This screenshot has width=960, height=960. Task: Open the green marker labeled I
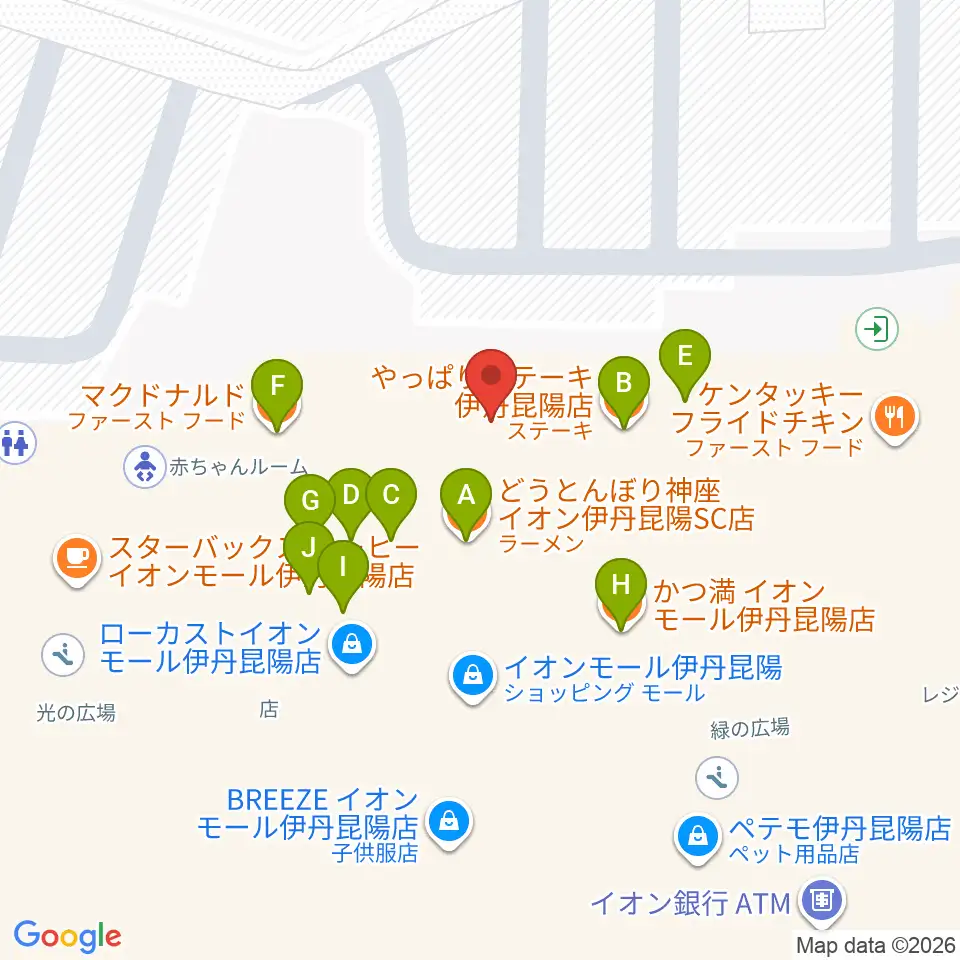[343, 567]
